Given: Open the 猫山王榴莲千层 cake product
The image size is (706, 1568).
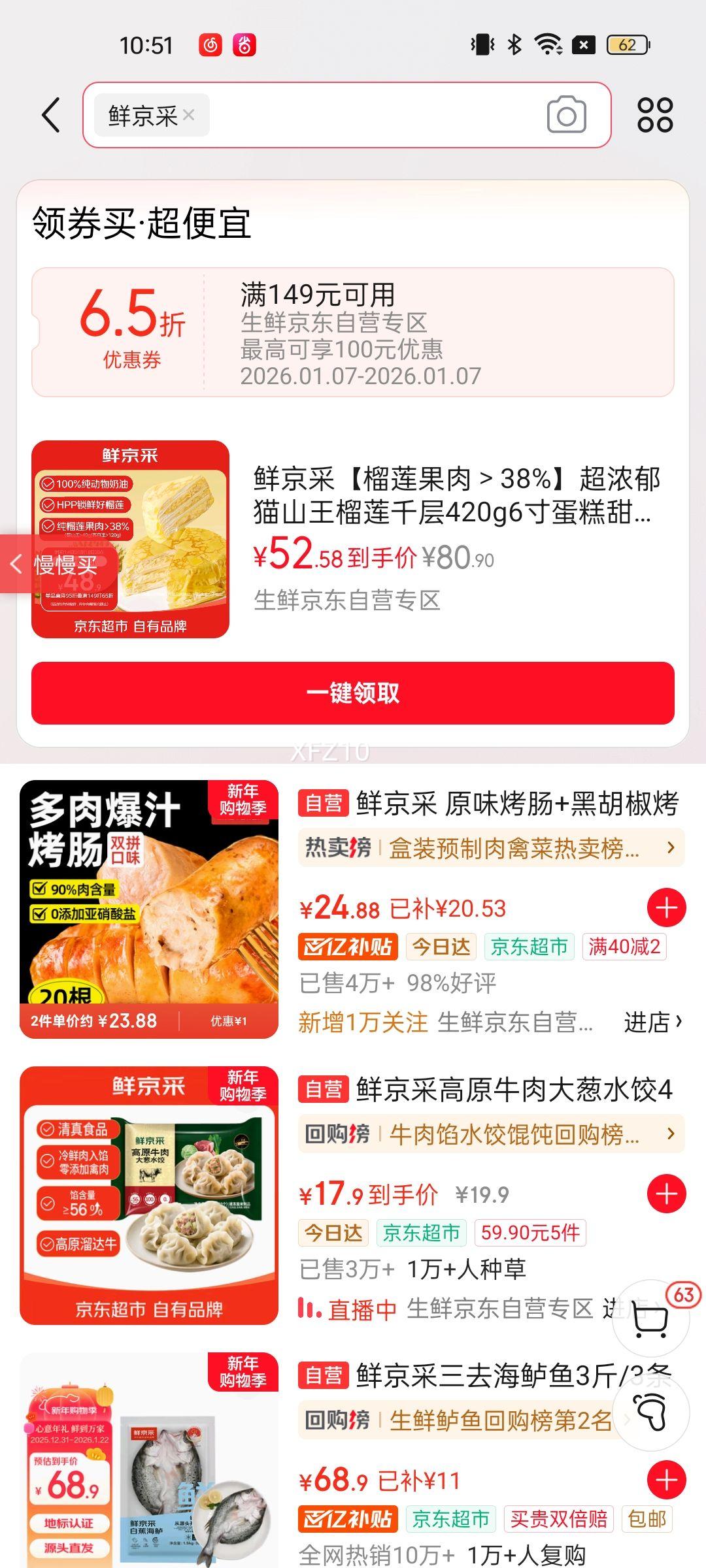Looking at the screenshot, I should click(456, 497).
